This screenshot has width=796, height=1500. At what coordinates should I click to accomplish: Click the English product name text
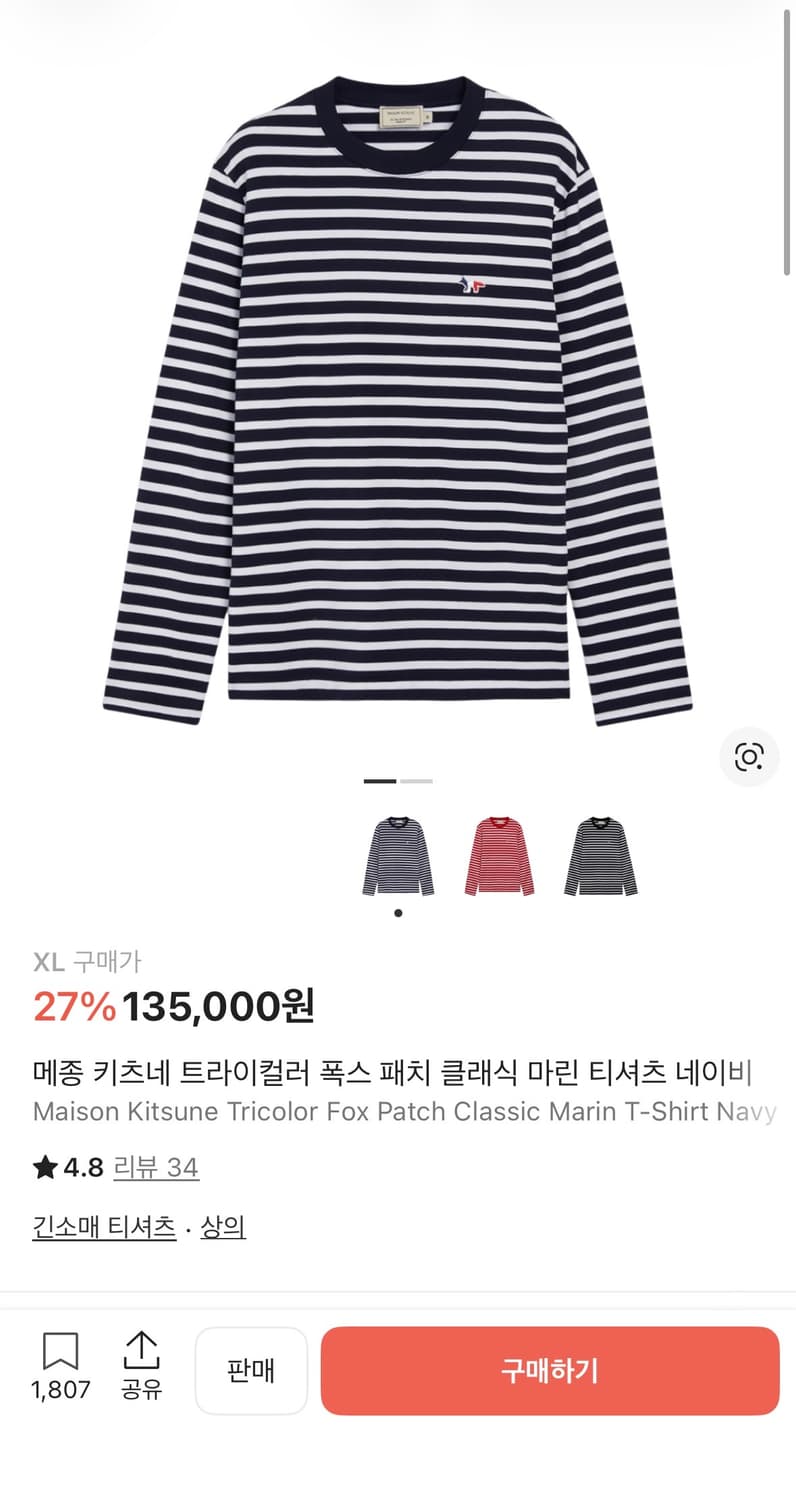coord(398,1111)
